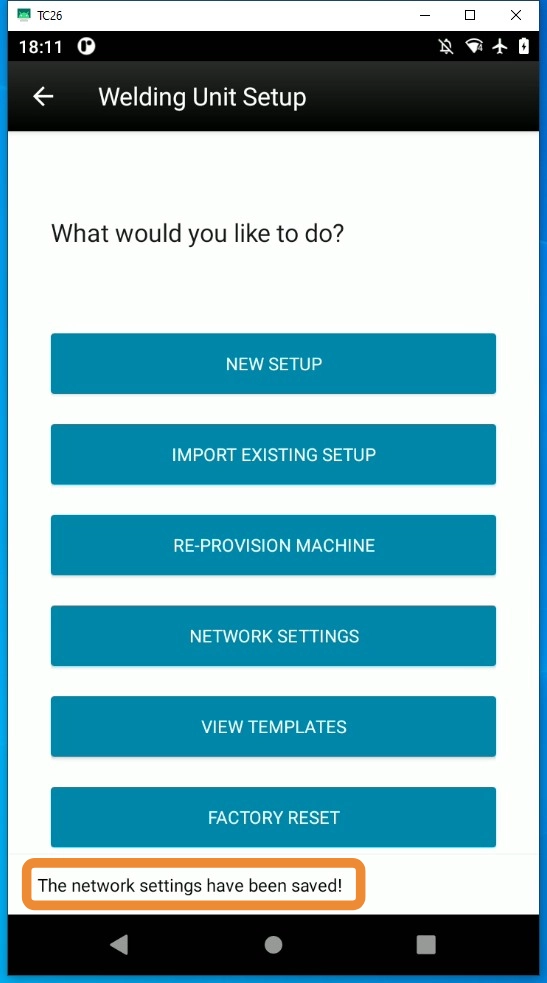The width and height of the screenshot is (547, 983).
Task: Tap the system home circle
Action: tap(273, 945)
